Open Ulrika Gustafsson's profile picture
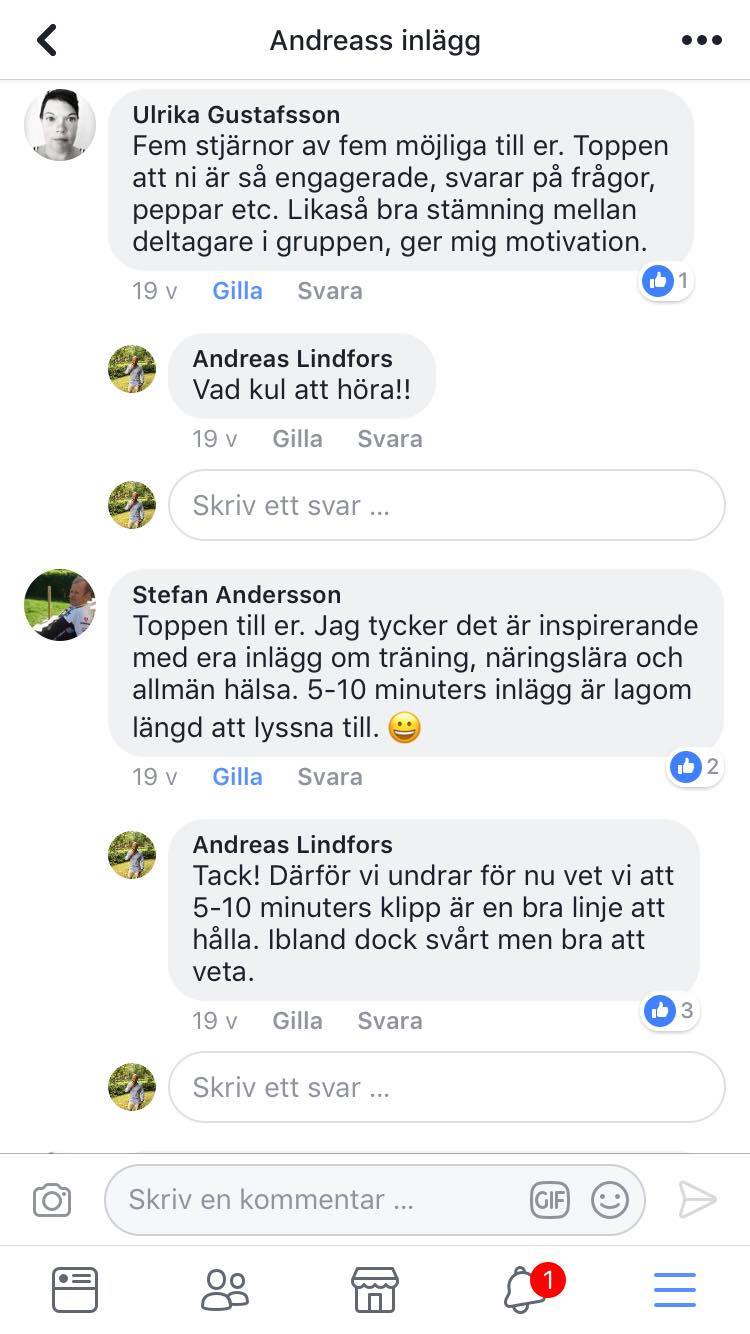This screenshot has width=750, height=1334. [60, 126]
